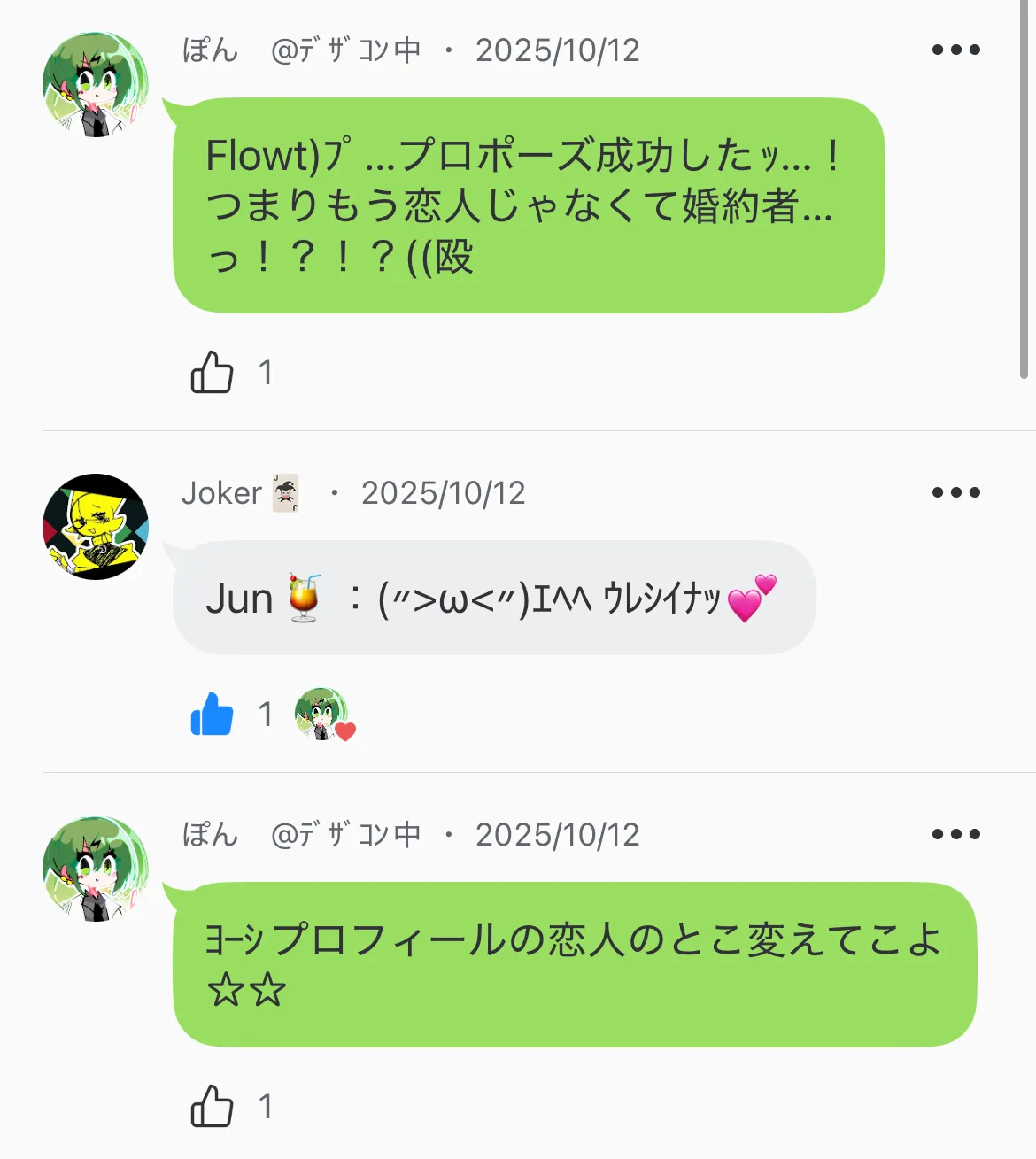This screenshot has width=1036, height=1159.
Task: See who reacted to Joker's comment
Action: (324, 714)
